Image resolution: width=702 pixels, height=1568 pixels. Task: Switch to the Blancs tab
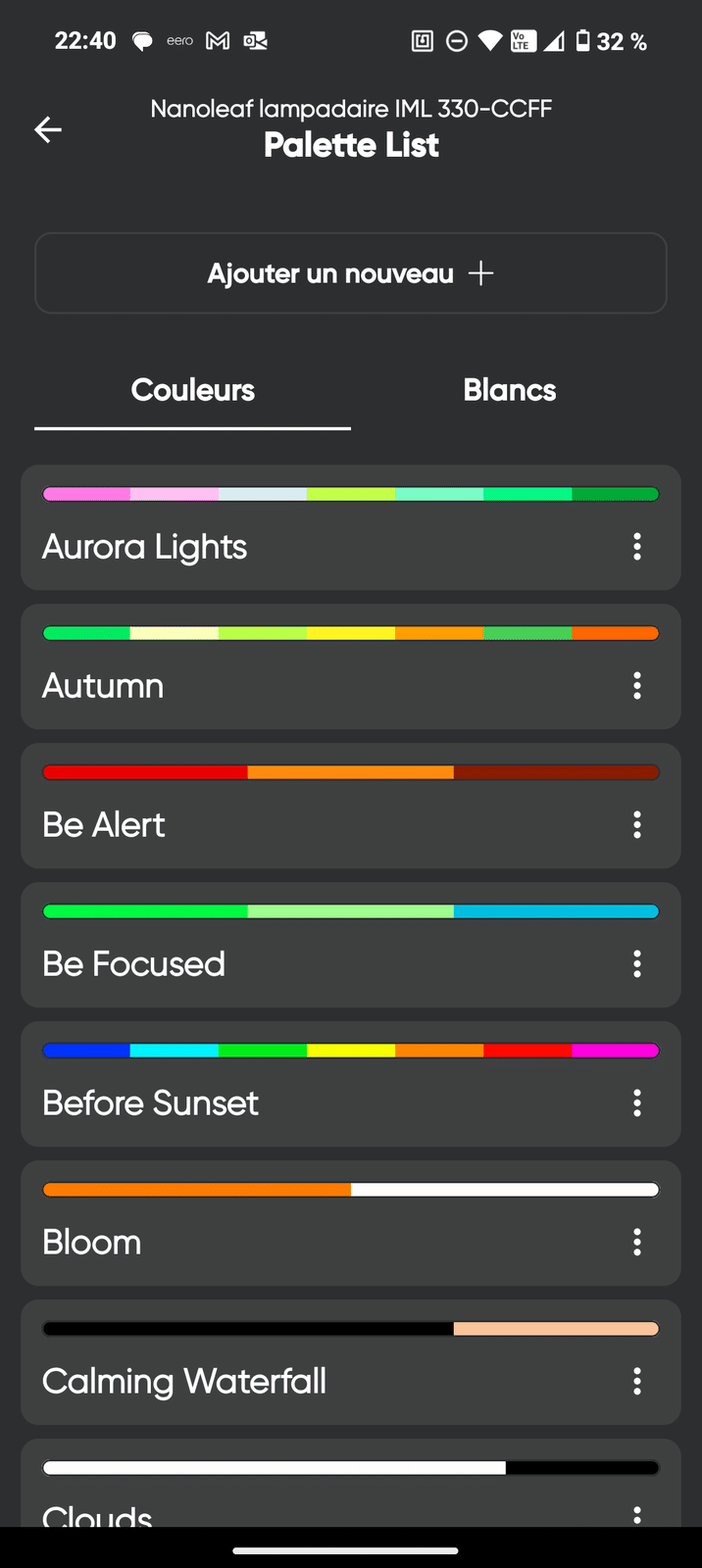coord(509,390)
